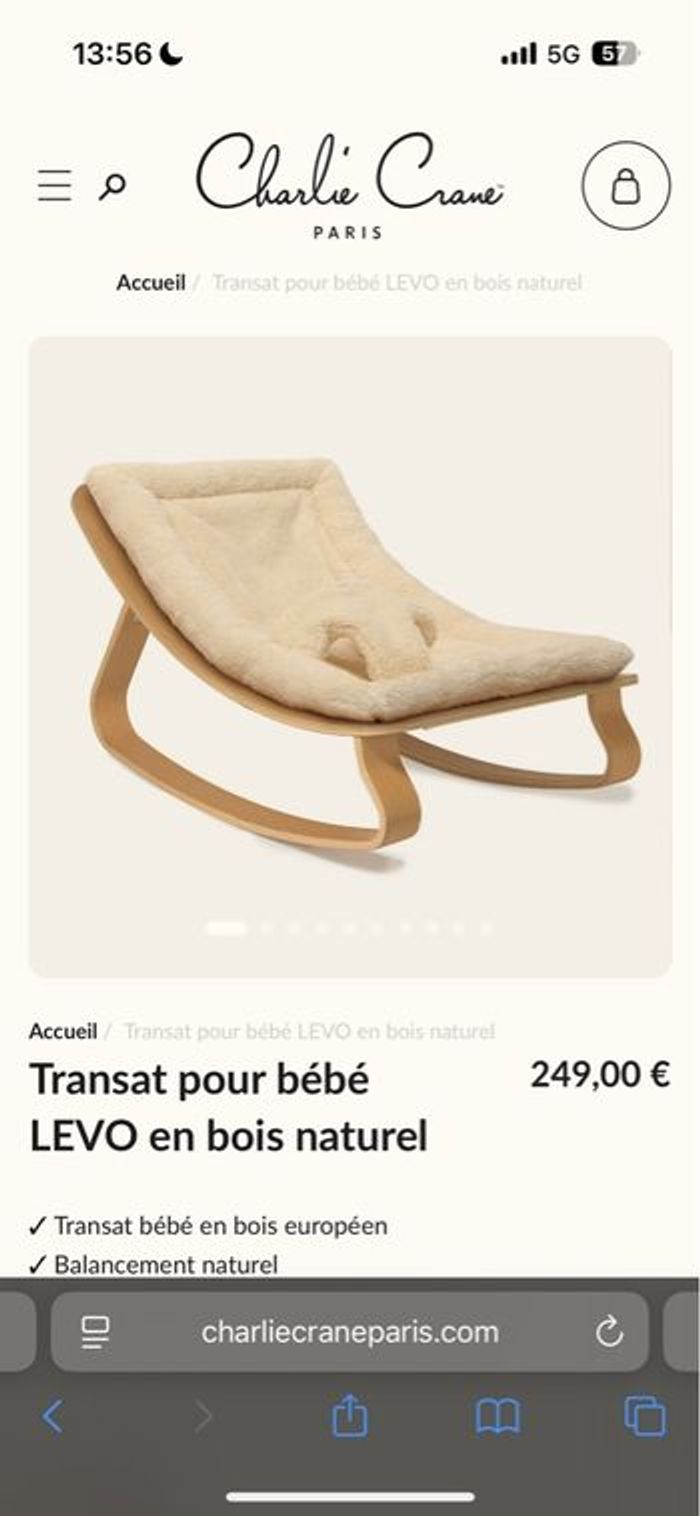
Task: Open the shopping bag
Action: click(626, 186)
